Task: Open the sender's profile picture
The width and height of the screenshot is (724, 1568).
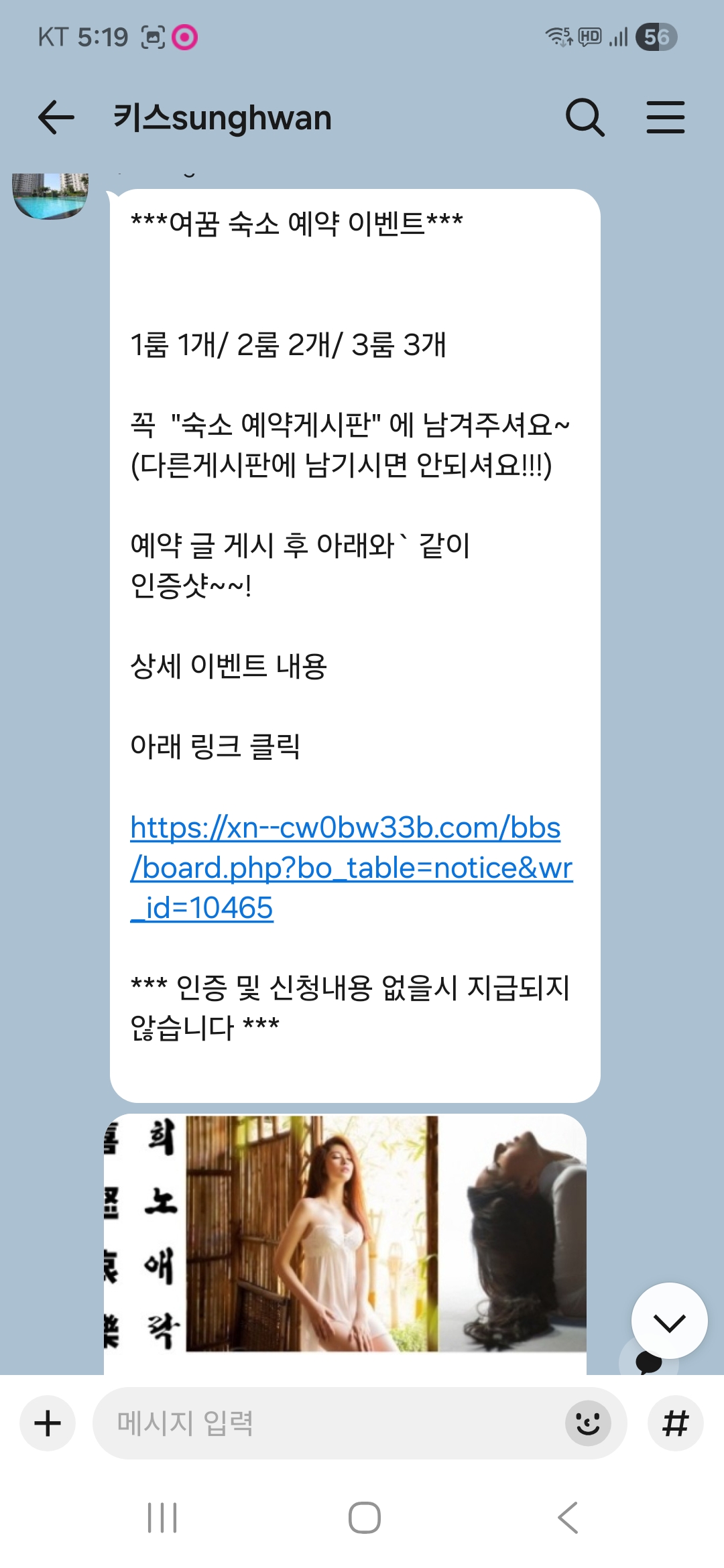Action: pyautogui.click(x=50, y=194)
